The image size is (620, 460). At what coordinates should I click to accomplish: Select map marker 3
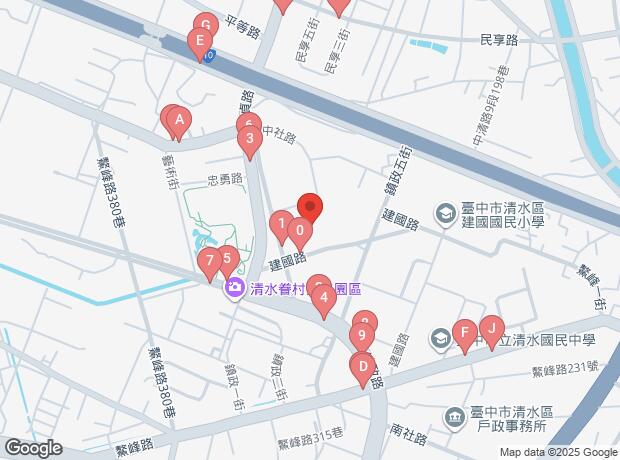[x=249, y=141]
